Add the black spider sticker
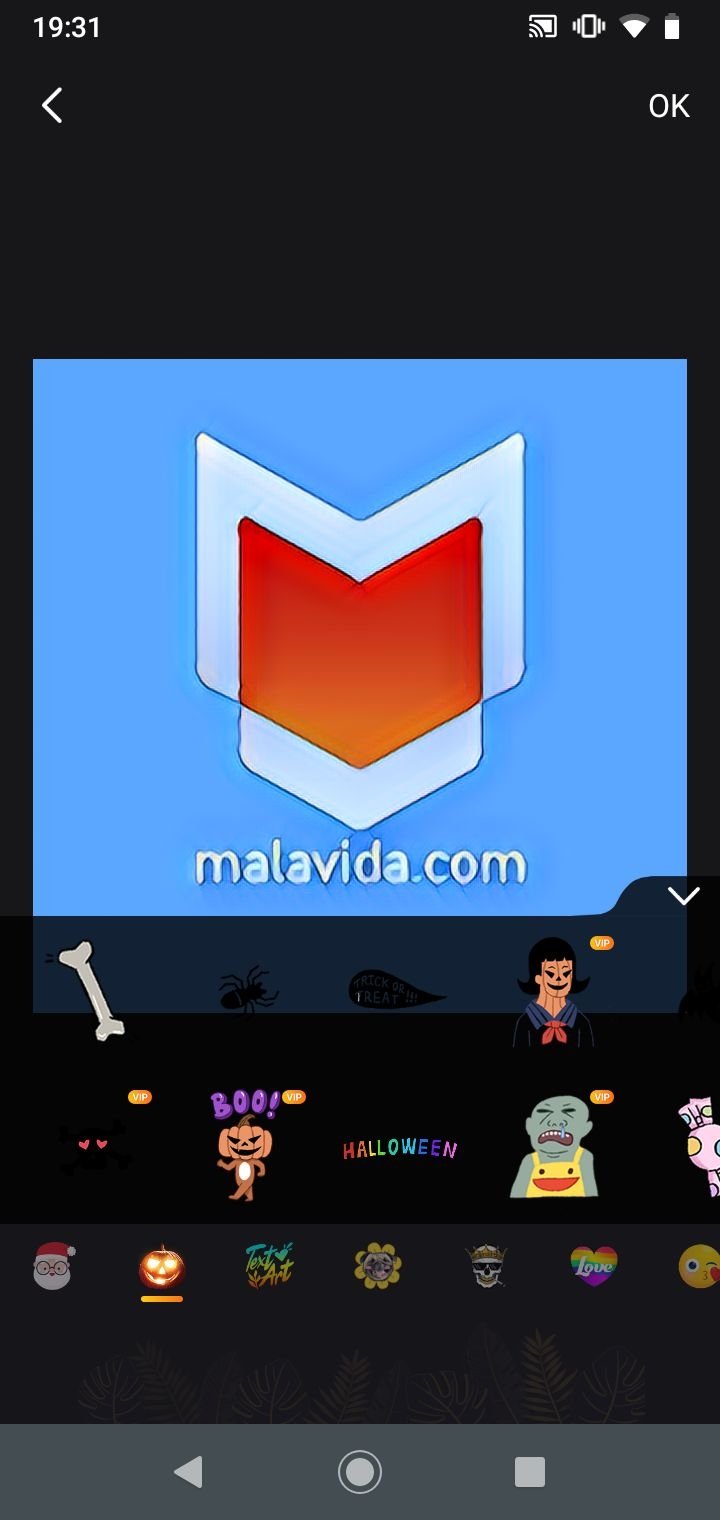Viewport: 720px width, 1520px height. tap(247, 989)
